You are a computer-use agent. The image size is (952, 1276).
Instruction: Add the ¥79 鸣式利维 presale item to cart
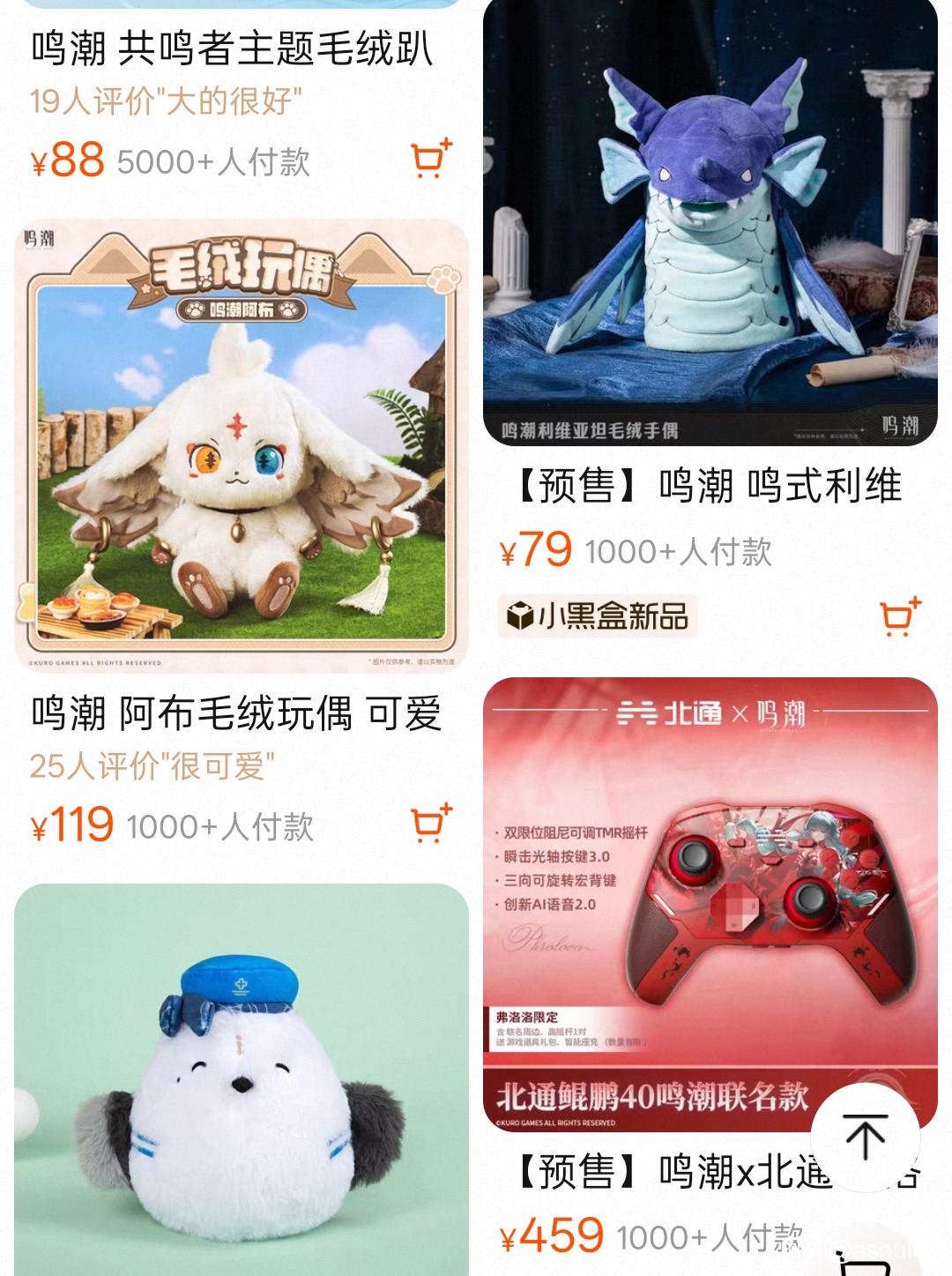pos(900,617)
